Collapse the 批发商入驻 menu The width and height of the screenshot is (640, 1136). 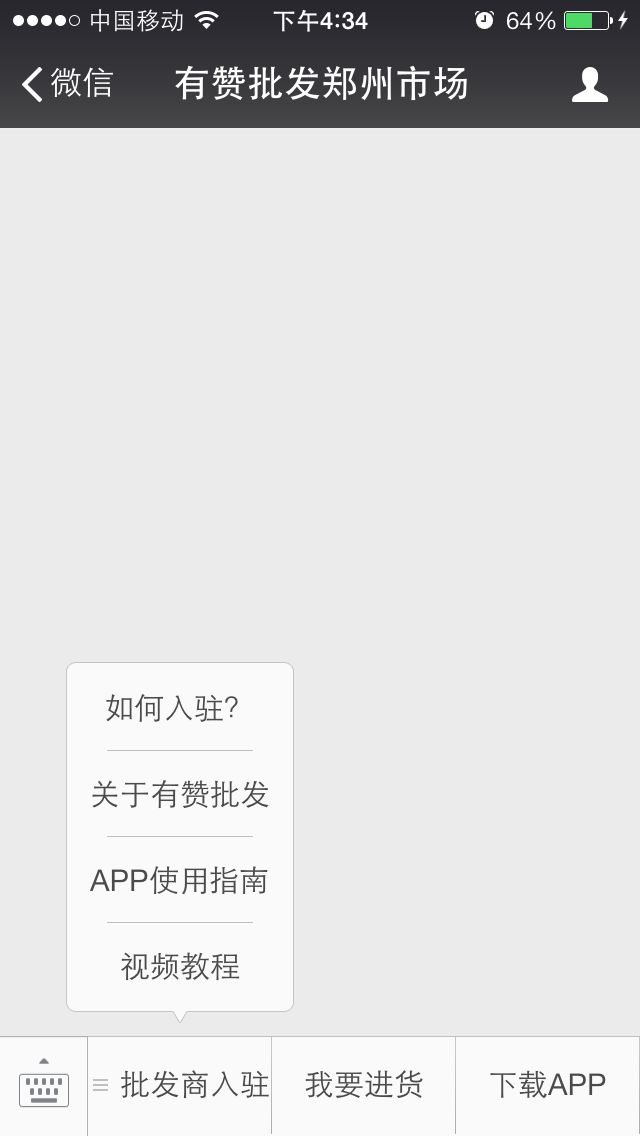[x=180, y=1085]
